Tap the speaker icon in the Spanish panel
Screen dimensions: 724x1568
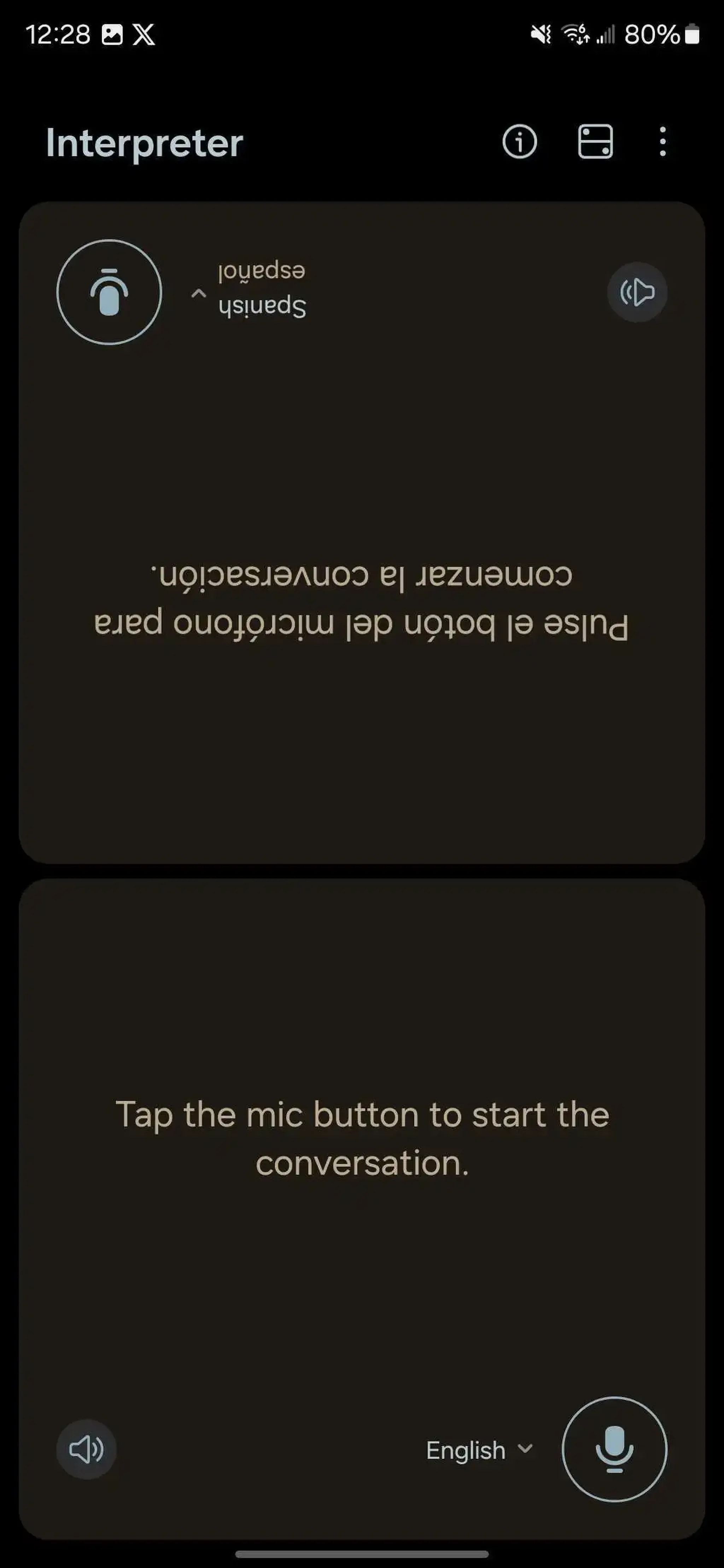tap(637, 292)
